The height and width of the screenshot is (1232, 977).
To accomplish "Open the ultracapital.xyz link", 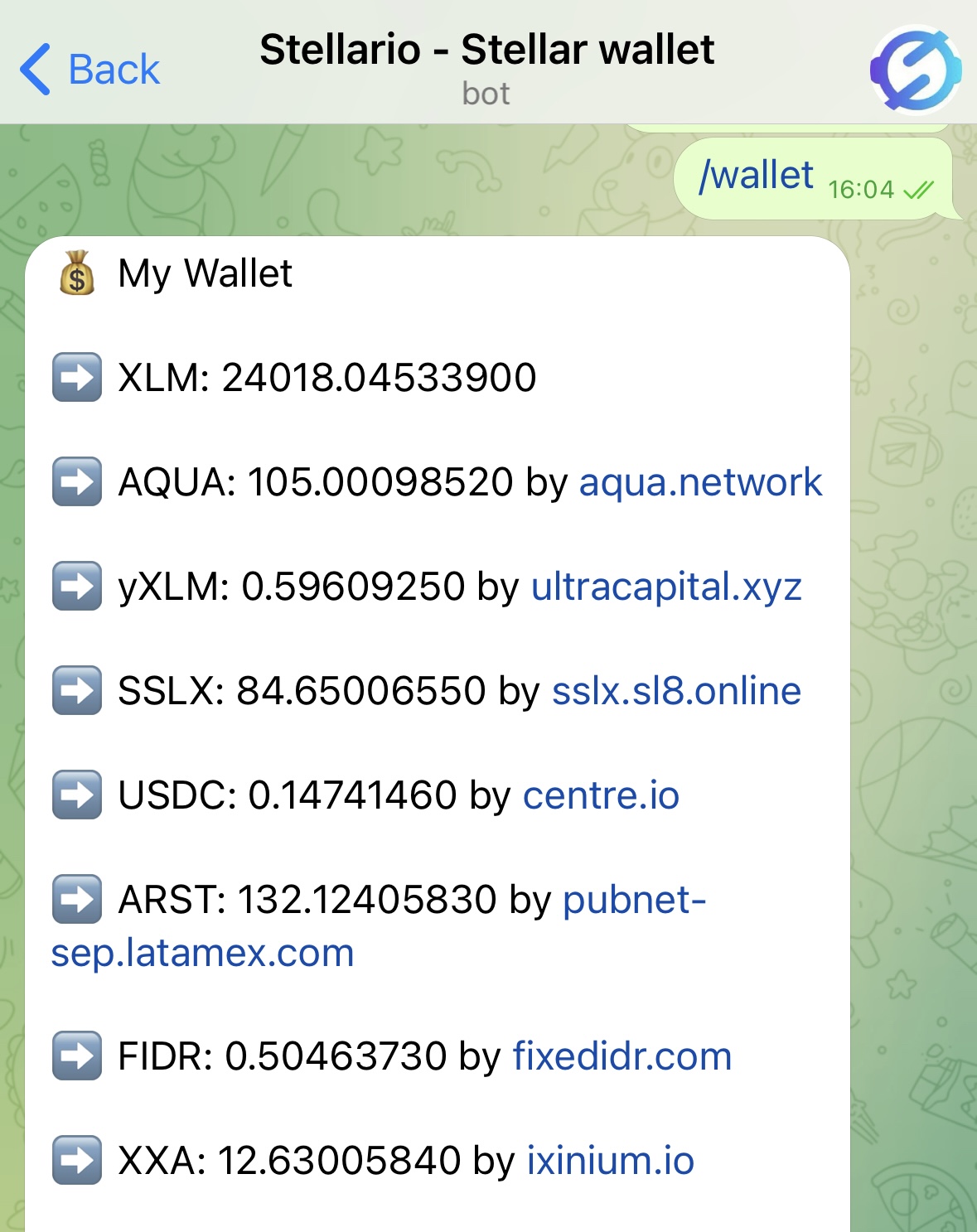I will click(666, 587).
